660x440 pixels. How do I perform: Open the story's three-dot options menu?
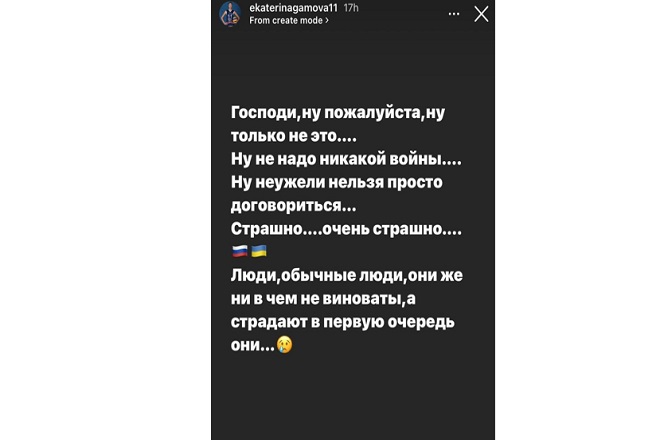click(x=455, y=14)
